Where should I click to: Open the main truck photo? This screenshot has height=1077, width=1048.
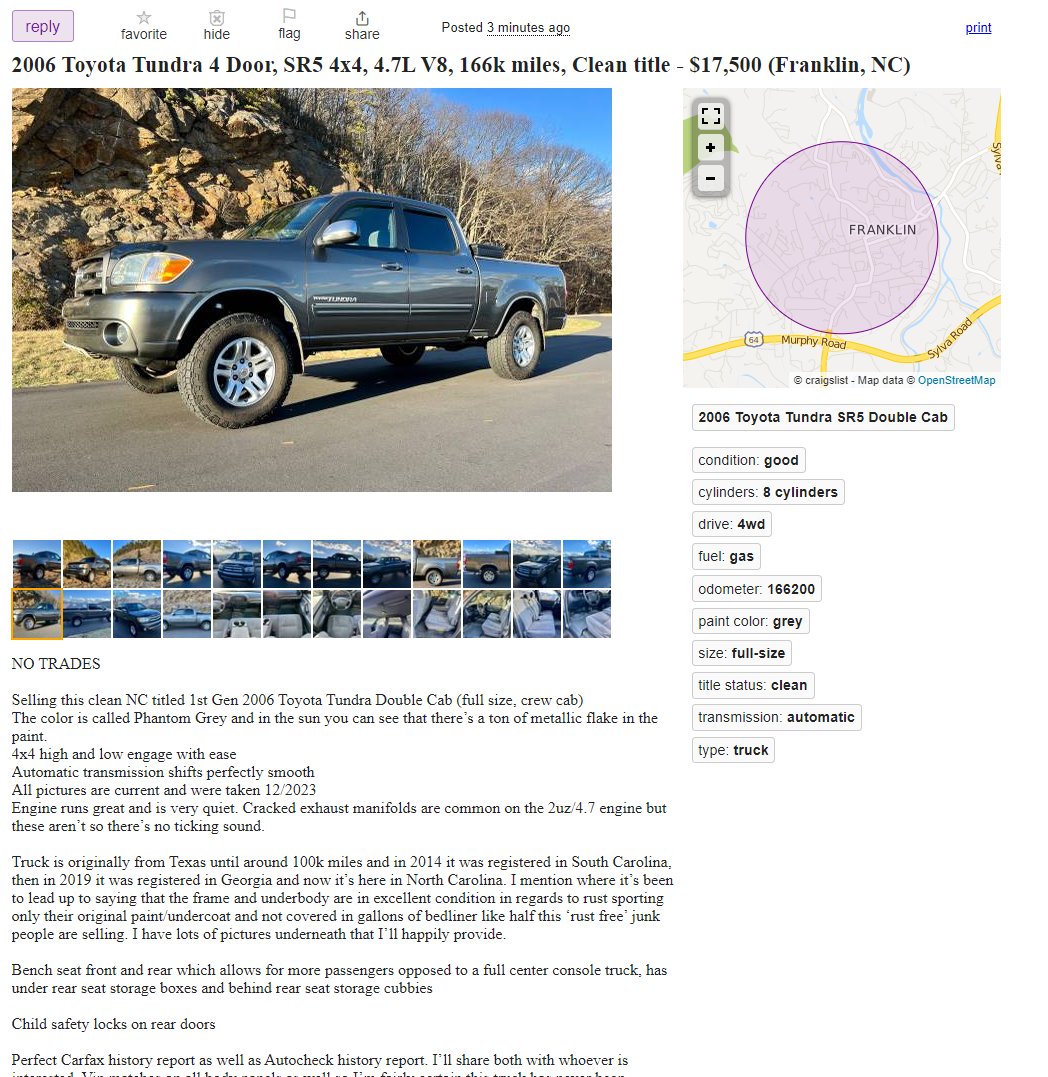[x=311, y=289]
